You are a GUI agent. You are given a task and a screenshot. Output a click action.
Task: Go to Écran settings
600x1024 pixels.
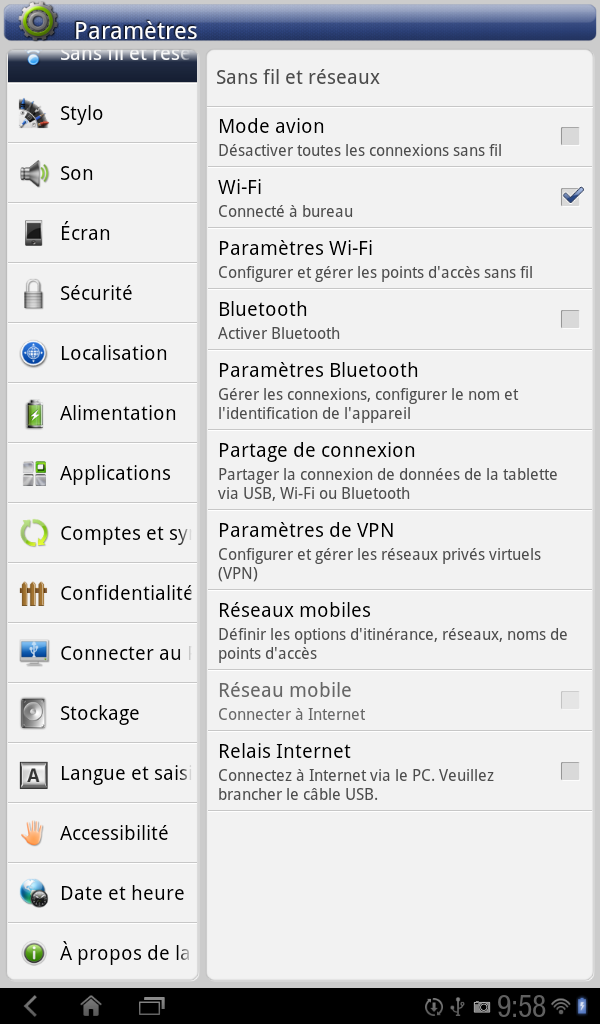pyautogui.click(x=103, y=233)
